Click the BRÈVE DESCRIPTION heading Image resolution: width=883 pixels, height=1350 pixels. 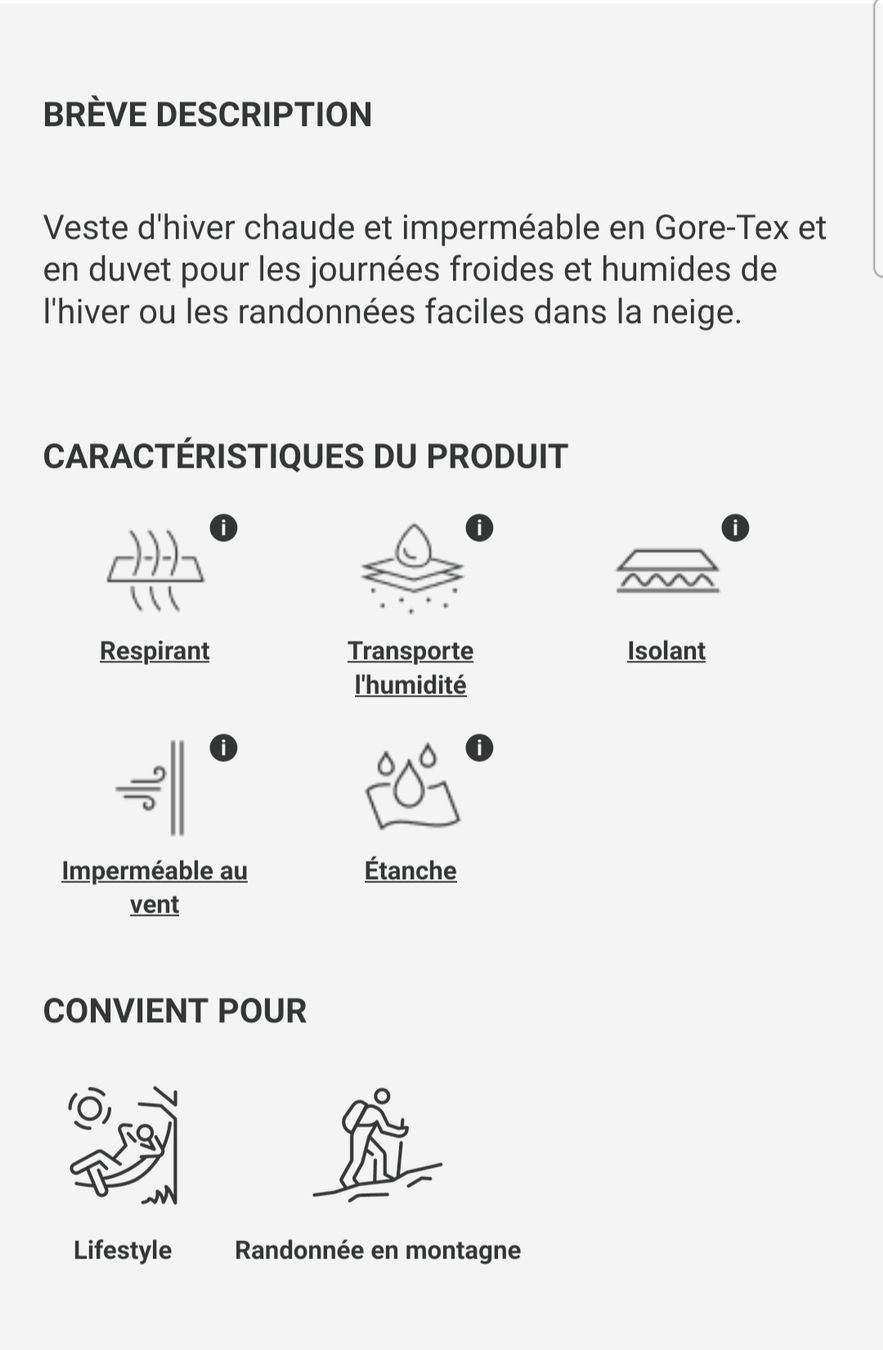tap(206, 113)
